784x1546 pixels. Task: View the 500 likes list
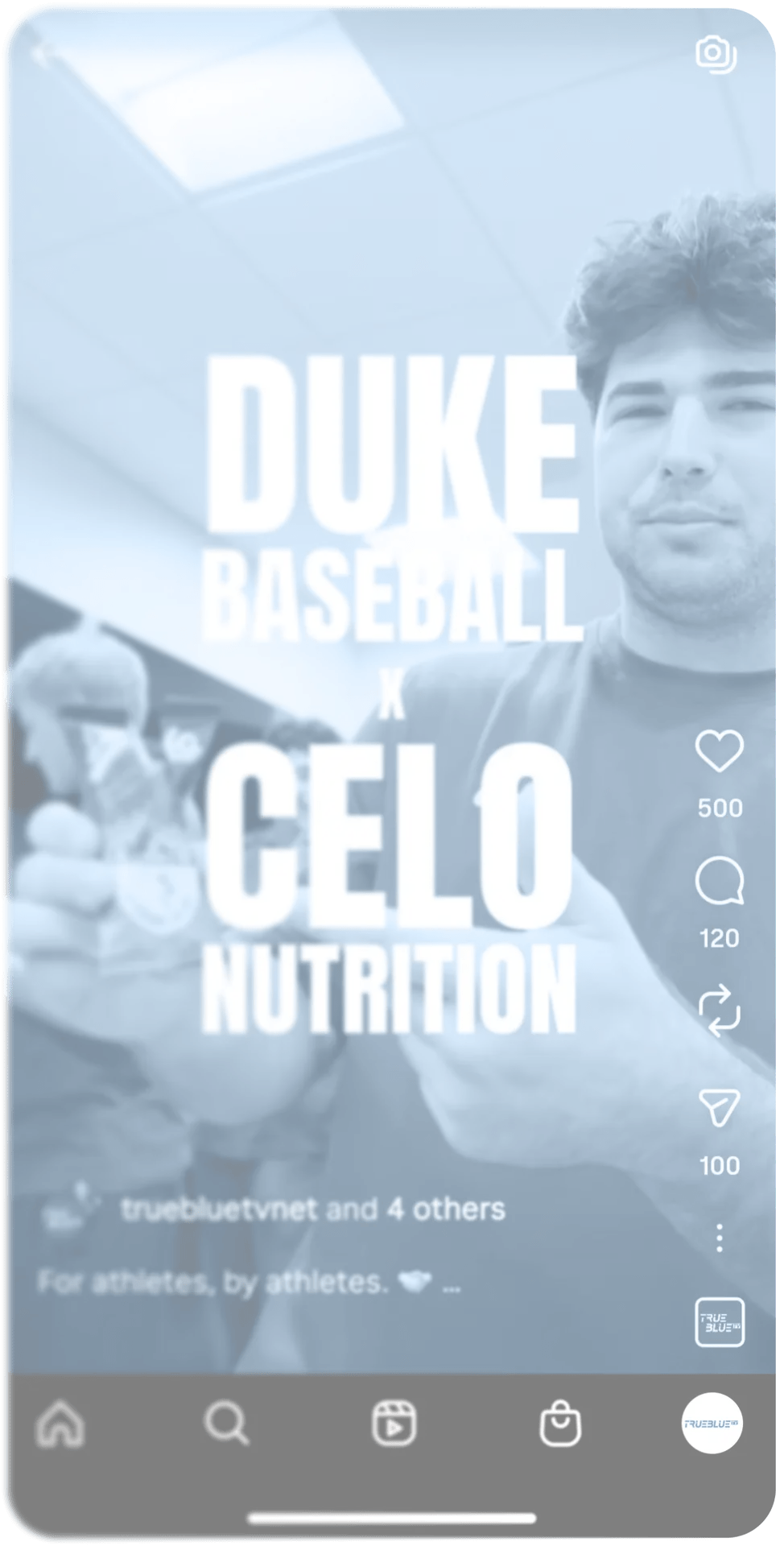click(x=721, y=808)
